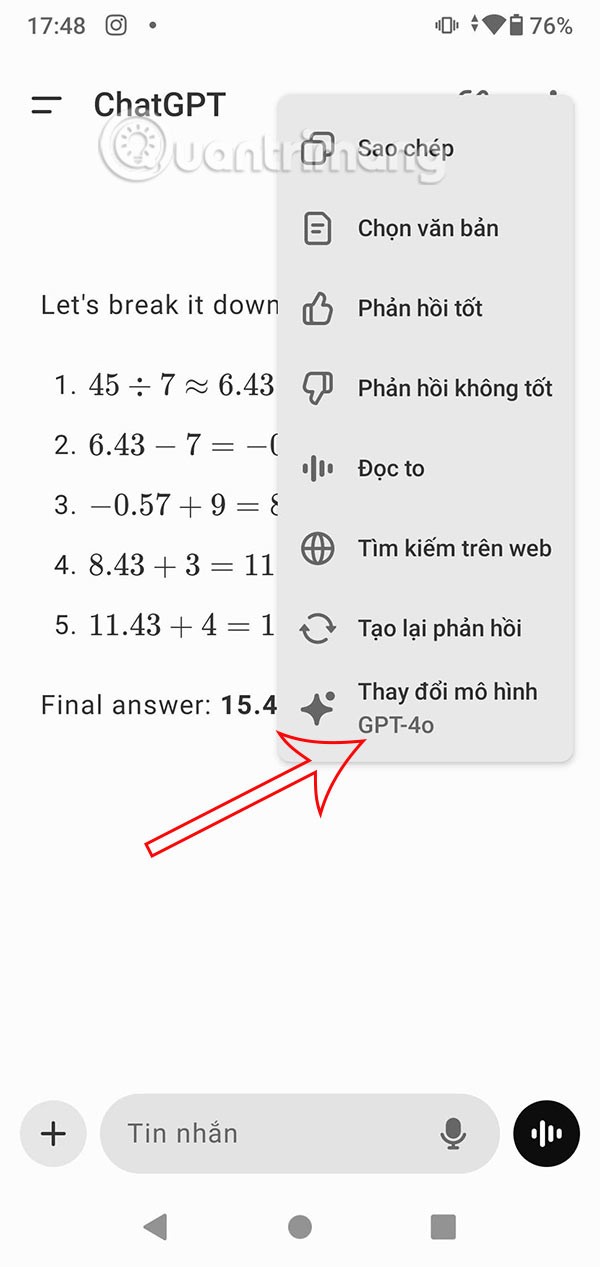The width and height of the screenshot is (600, 1267).
Task: Start voice mode with waveform button
Action: [x=546, y=1133]
